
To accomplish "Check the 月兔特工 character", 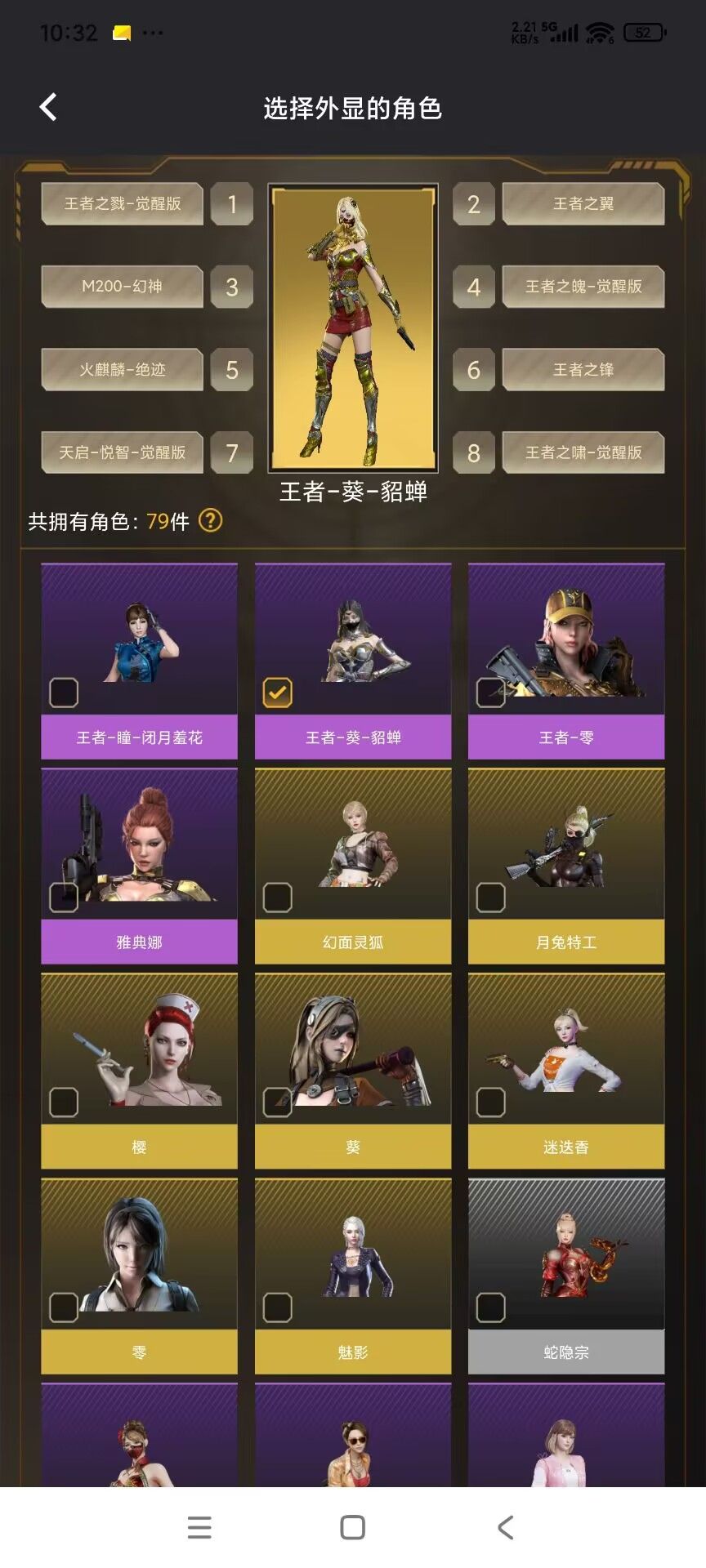I will (490, 898).
